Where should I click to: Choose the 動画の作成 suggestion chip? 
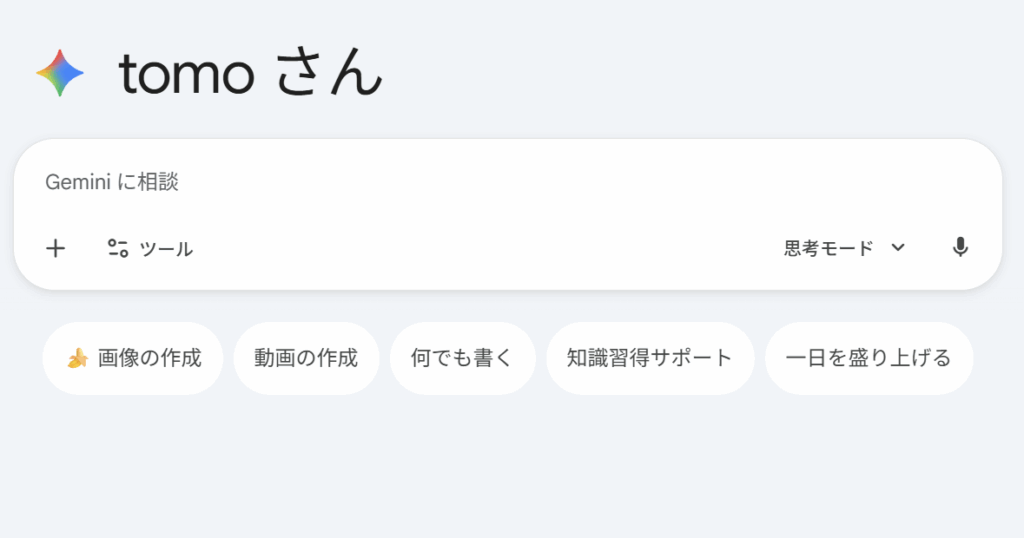(306, 358)
